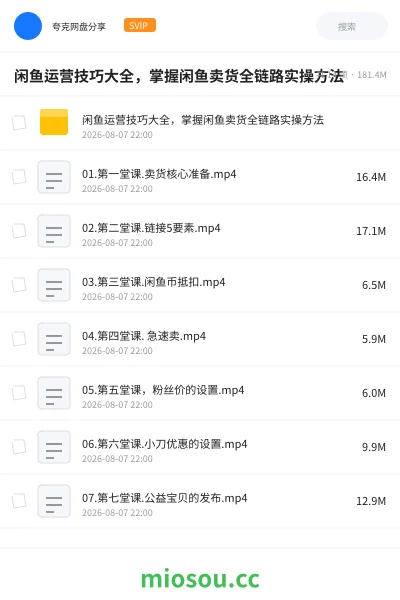Select the checkbox for 06.第六堂课.小刀优惠的设置.mp4
The image size is (400, 600).
[x=19, y=447]
